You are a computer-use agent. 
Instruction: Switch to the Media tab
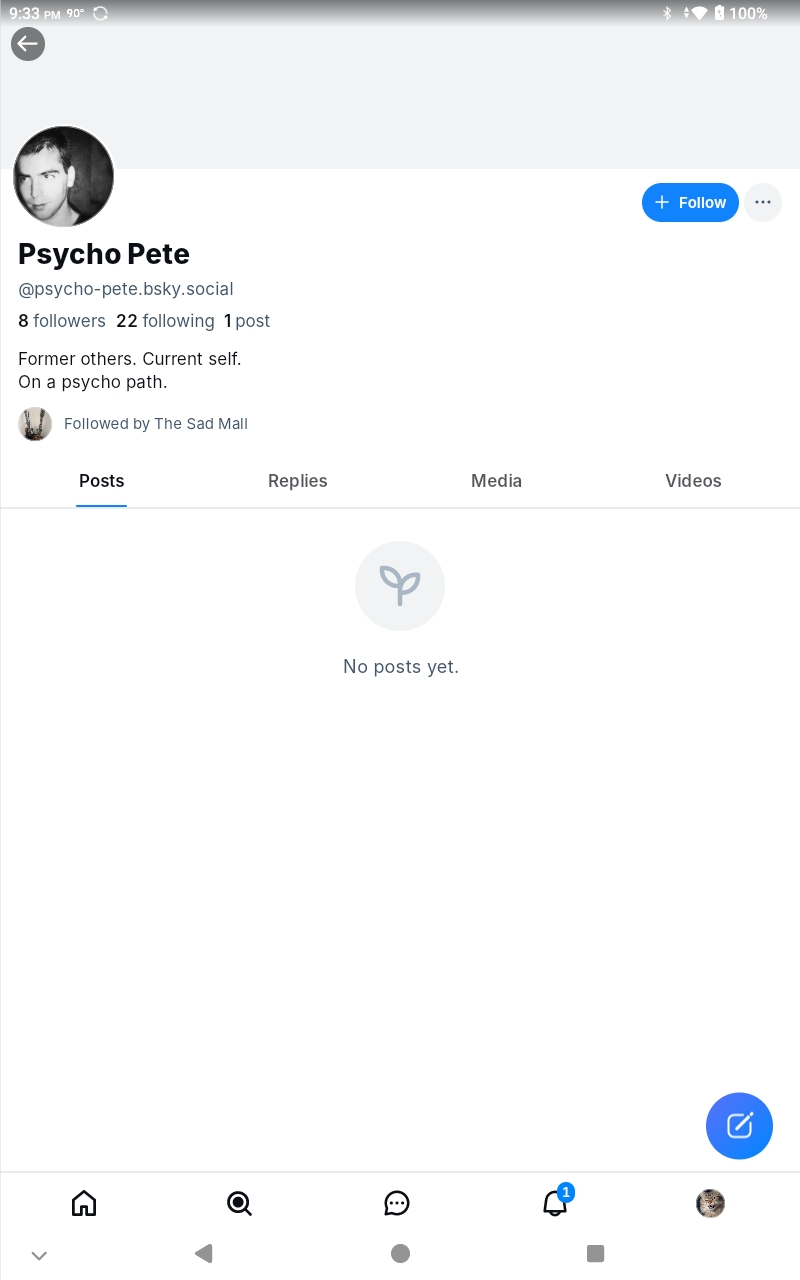[x=496, y=481]
